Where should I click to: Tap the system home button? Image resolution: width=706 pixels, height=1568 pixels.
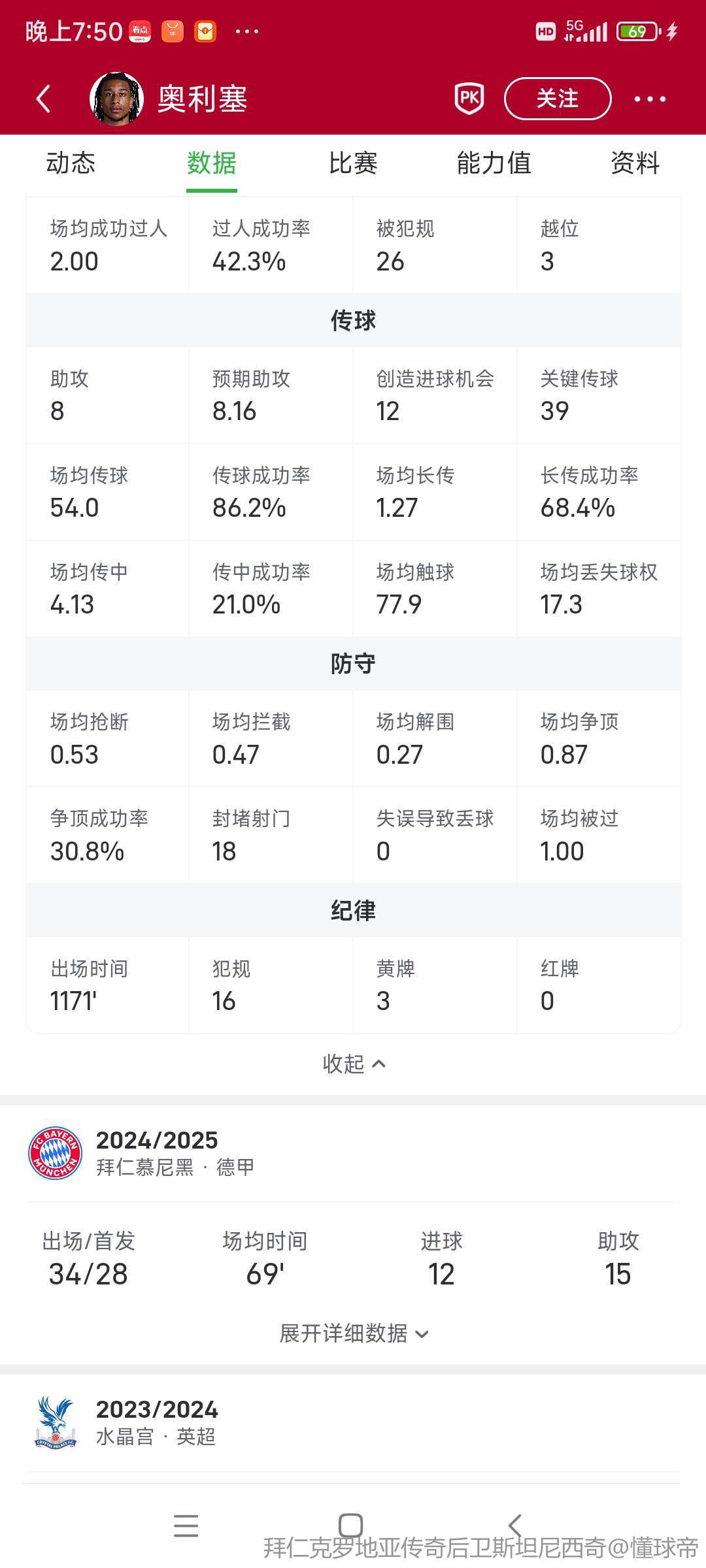(x=351, y=1525)
